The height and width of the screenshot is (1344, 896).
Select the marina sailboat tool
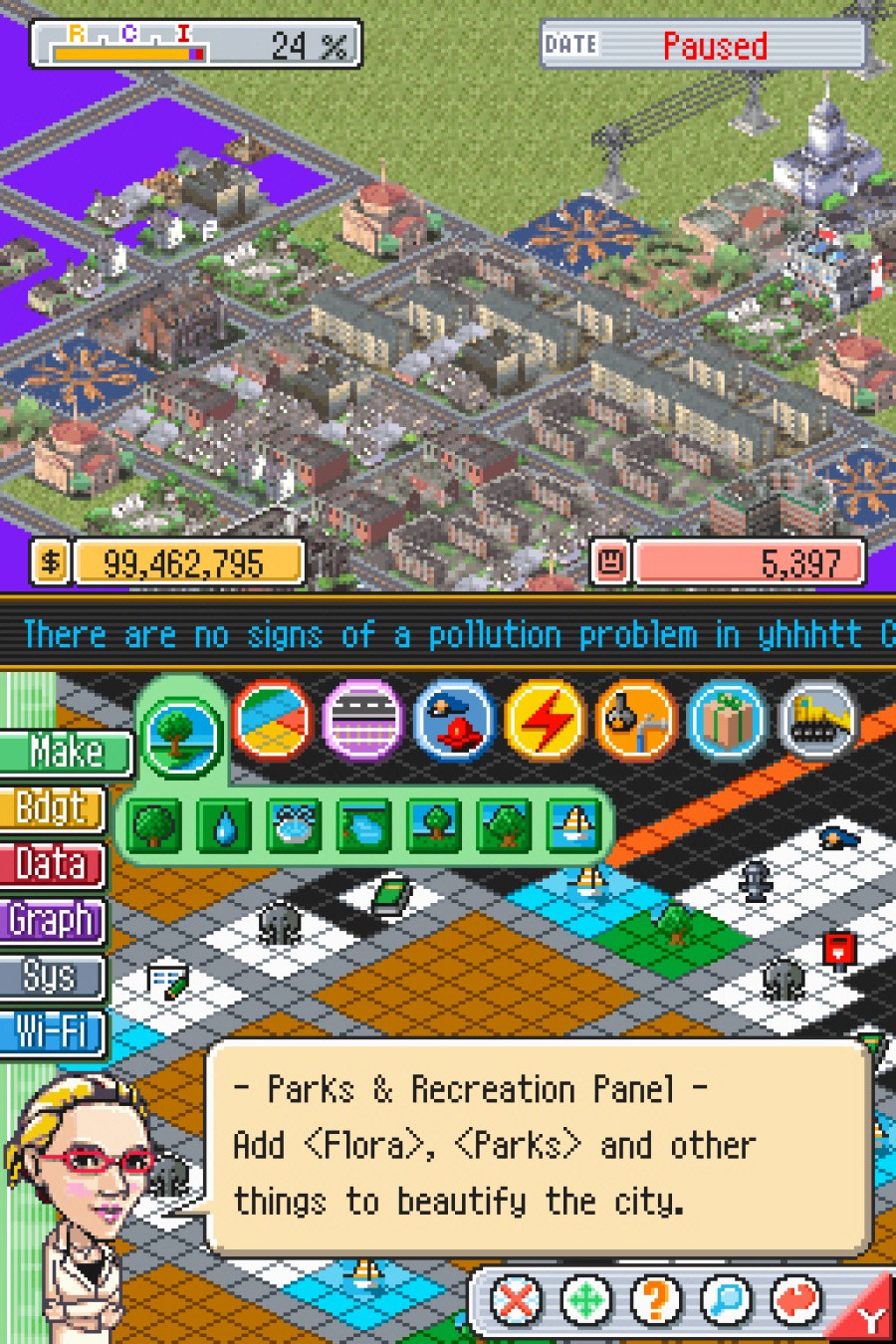[569, 826]
